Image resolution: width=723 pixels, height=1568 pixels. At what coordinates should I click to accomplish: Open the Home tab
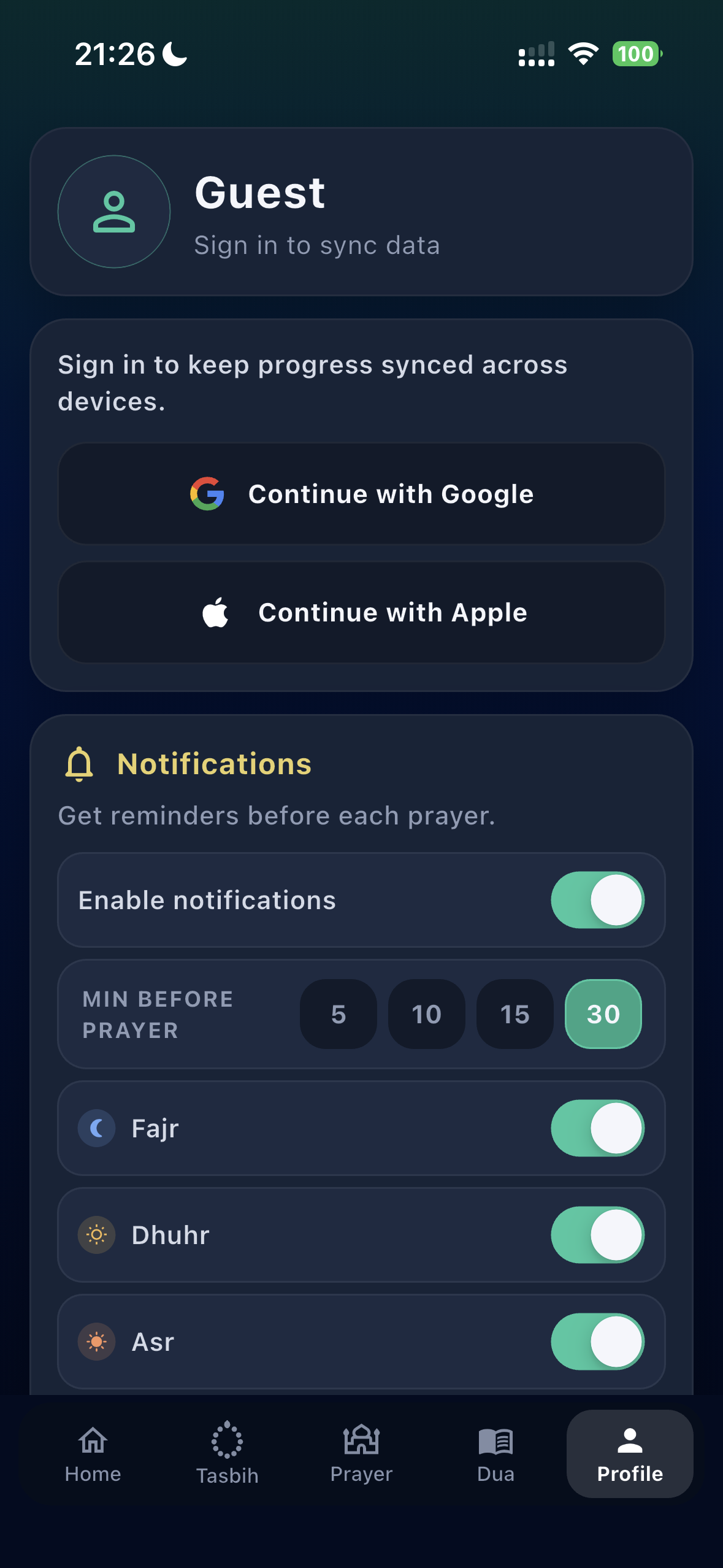[x=93, y=1454]
